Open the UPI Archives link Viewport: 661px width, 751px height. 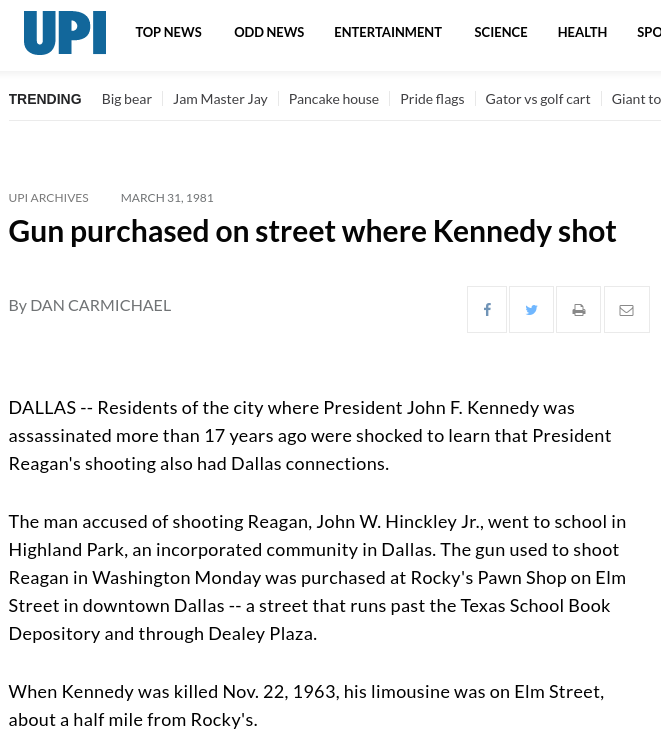pyautogui.click(x=48, y=198)
